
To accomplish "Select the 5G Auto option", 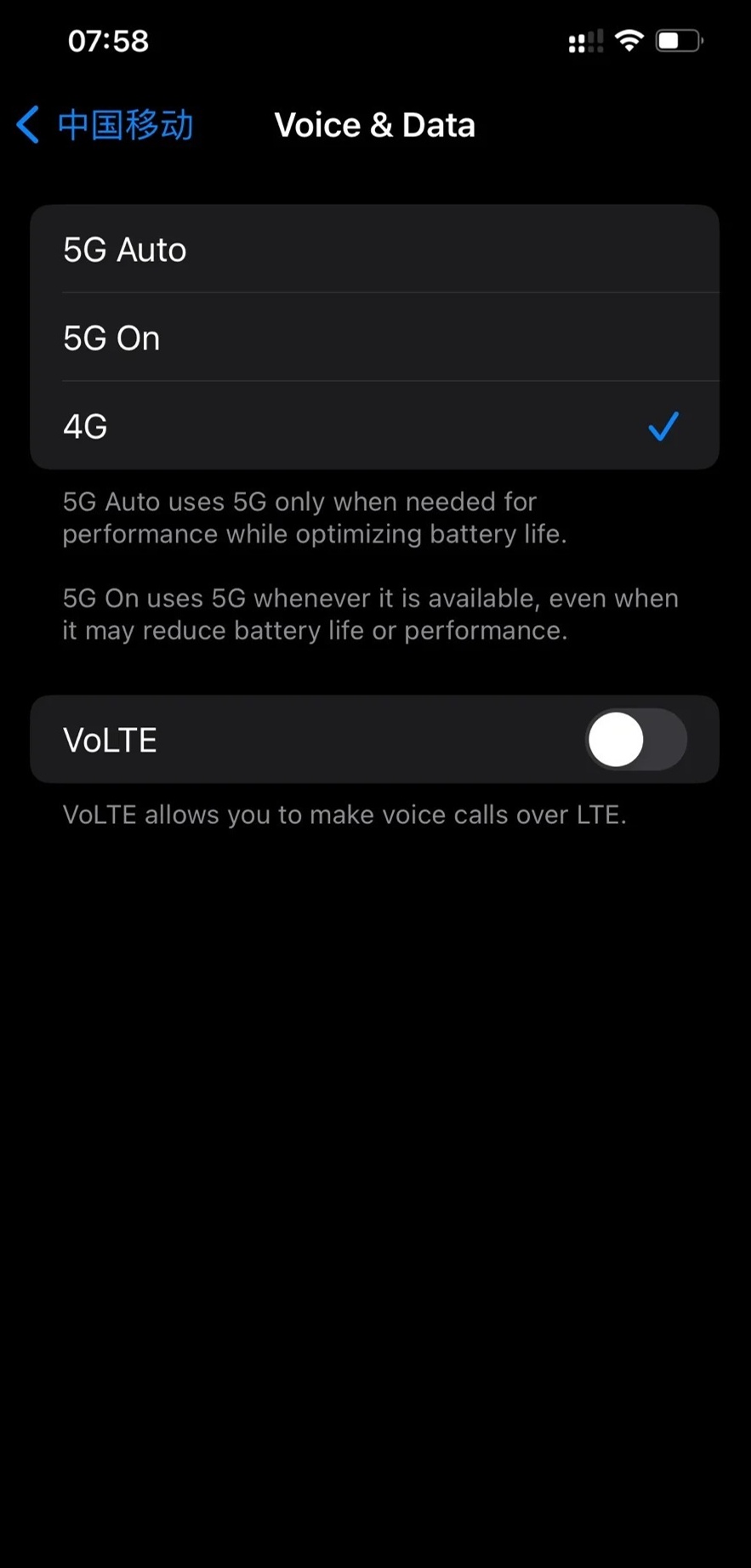I will coord(374,250).
